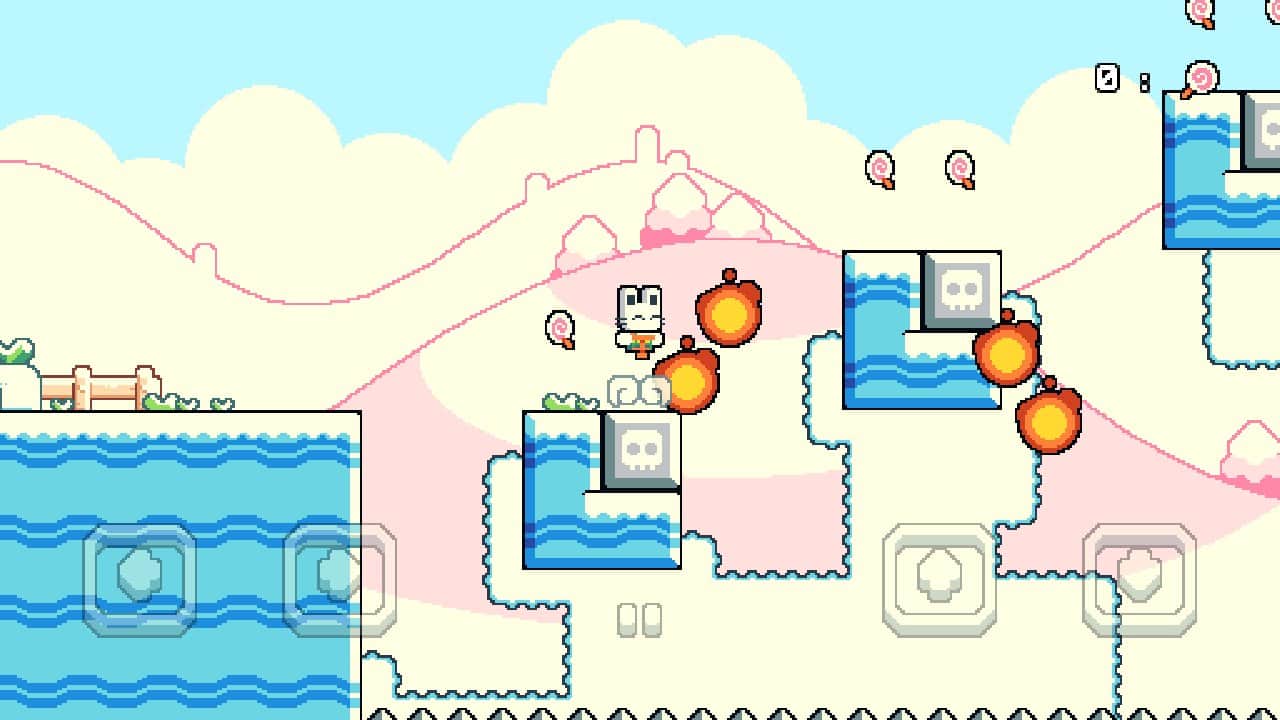Tap the up-arrow jump button
The height and width of the screenshot is (720, 1280).
939,579
